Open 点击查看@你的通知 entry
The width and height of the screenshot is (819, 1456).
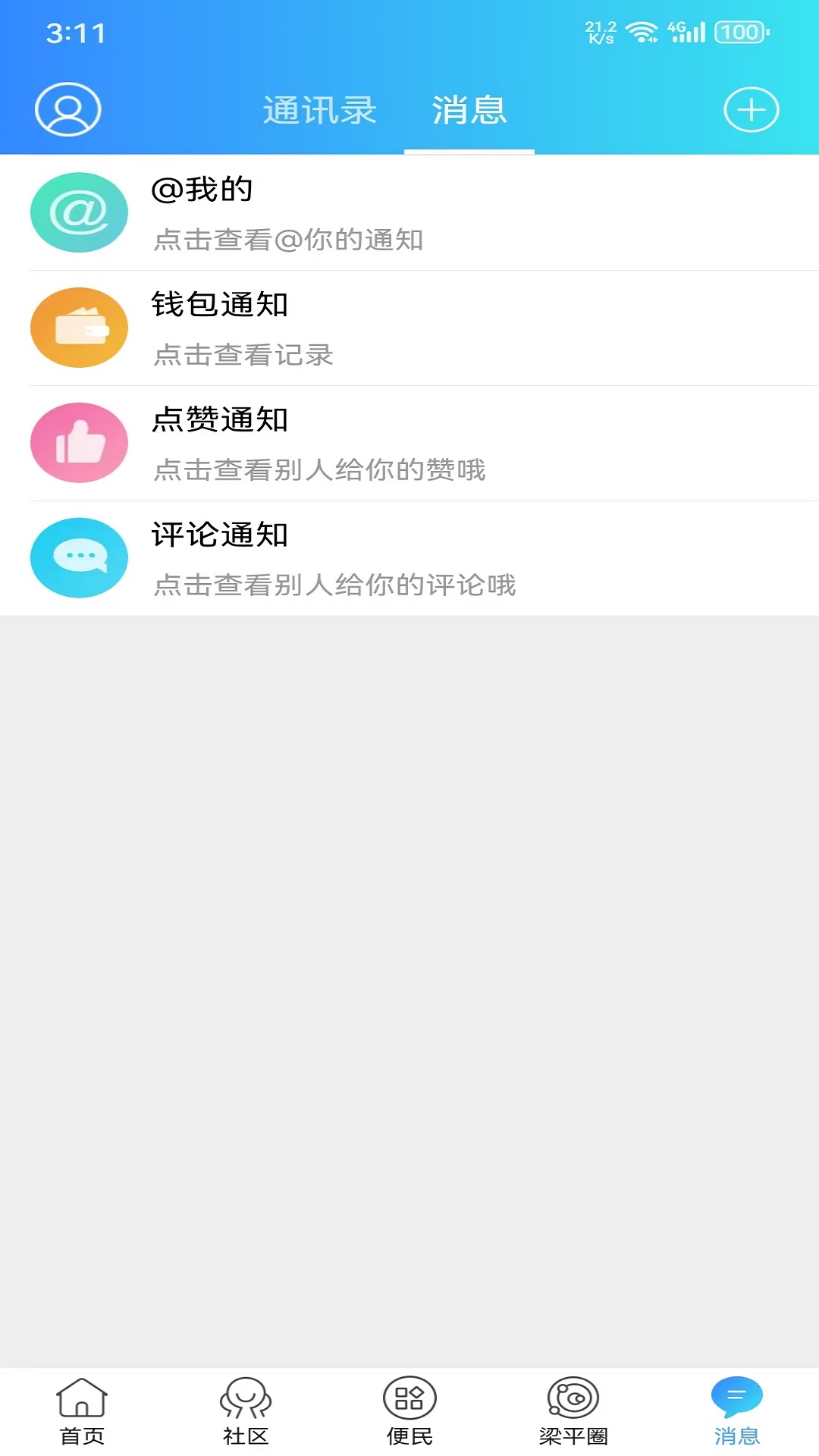pos(288,240)
